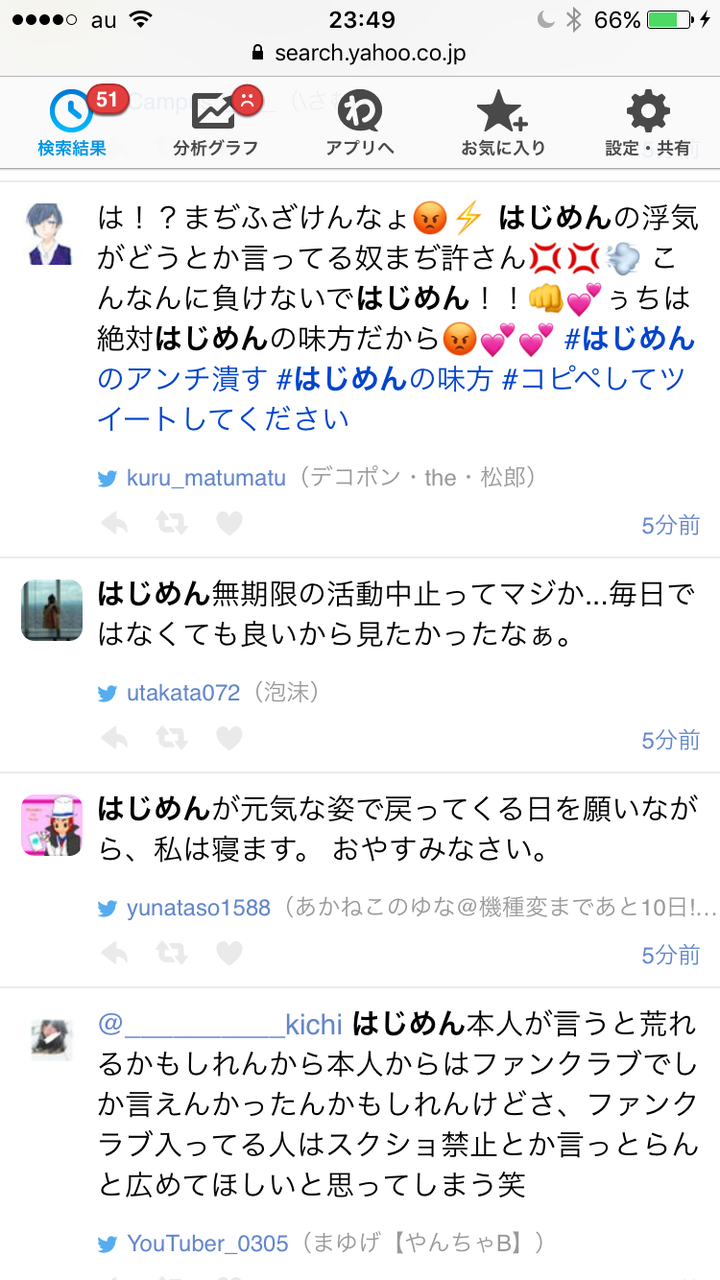720x1280 pixels.
Task: Open 設定・共有 settings
Action: pyautogui.click(x=648, y=124)
